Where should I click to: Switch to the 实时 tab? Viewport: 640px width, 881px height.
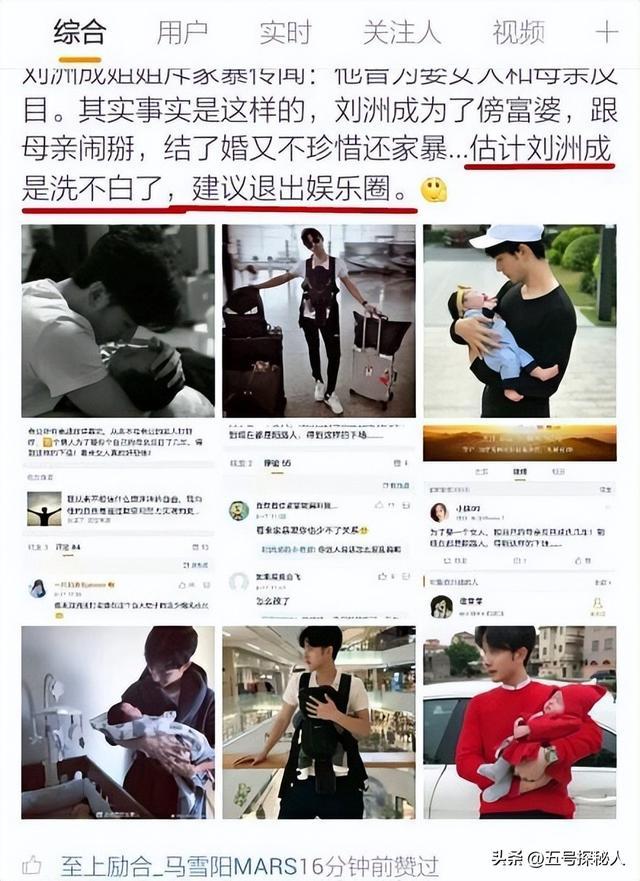tap(285, 32)
